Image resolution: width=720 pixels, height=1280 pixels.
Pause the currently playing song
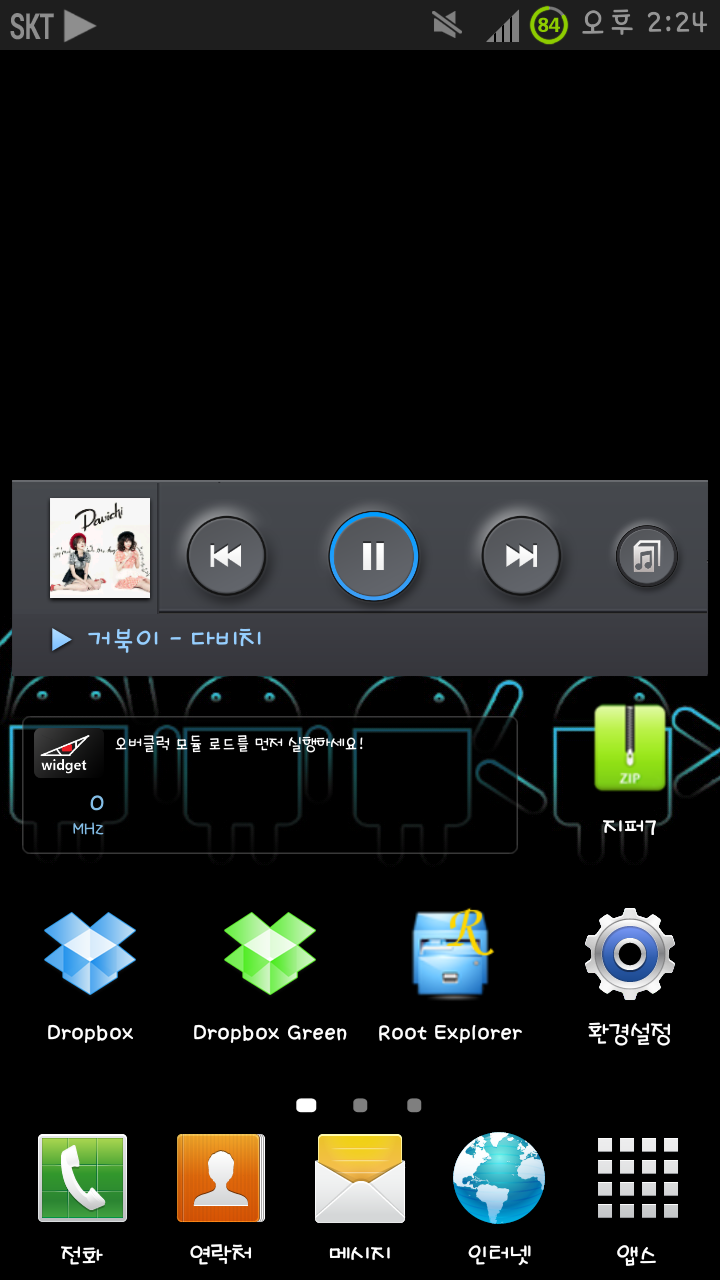373,556
